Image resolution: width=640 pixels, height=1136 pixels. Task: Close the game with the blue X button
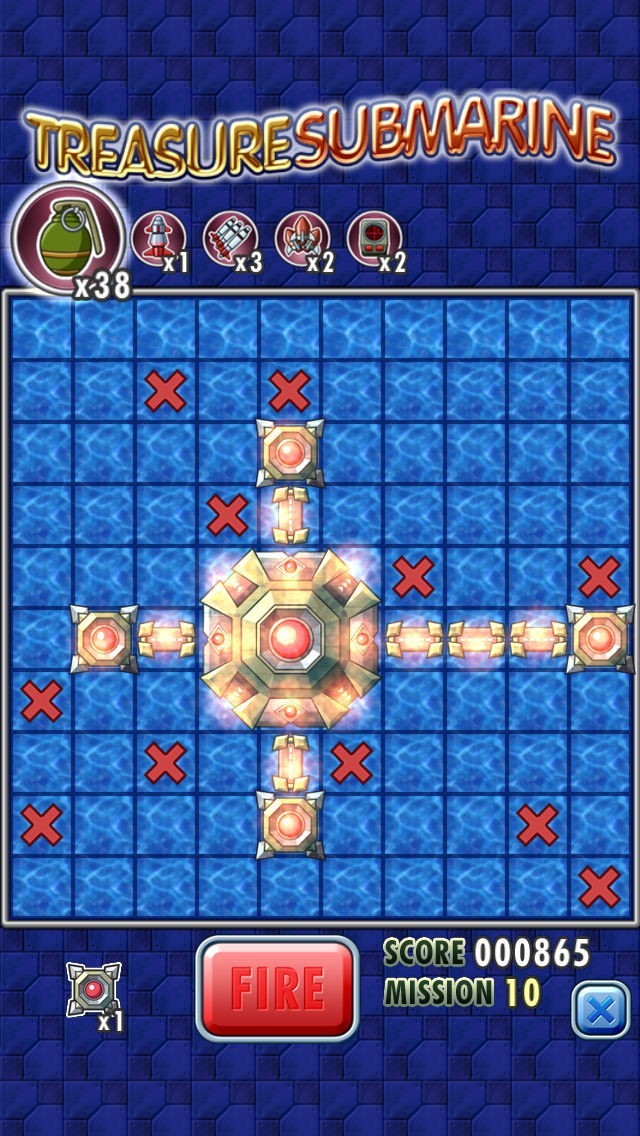click(x=601, y=1010)
